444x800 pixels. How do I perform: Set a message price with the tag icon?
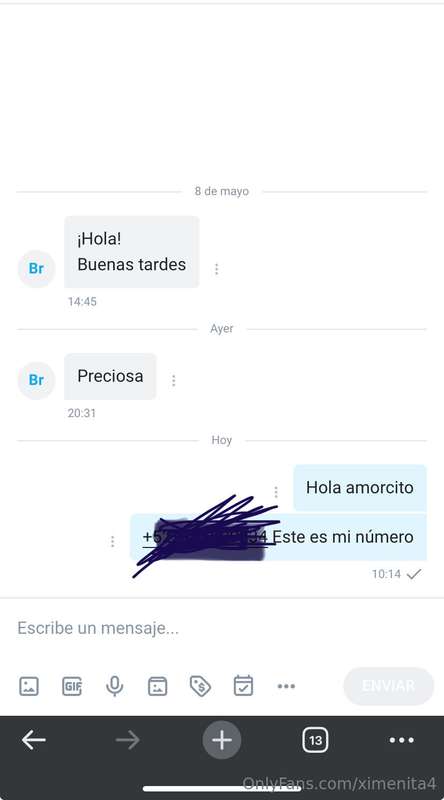pyautogui.click(x=200, y=686)
